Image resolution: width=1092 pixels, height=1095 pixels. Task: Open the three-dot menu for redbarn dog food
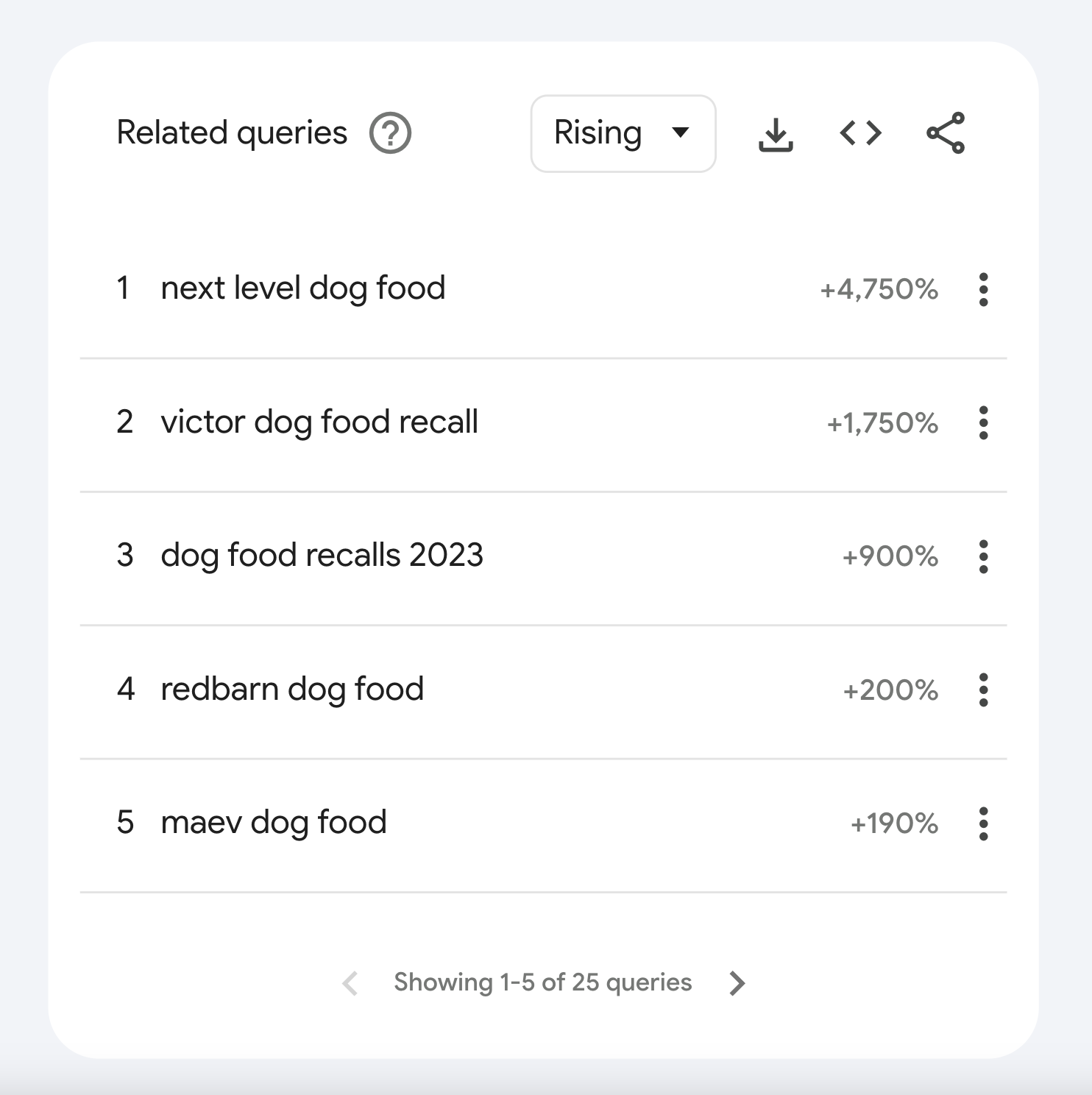pyautogui.click(x=984, y=690)
